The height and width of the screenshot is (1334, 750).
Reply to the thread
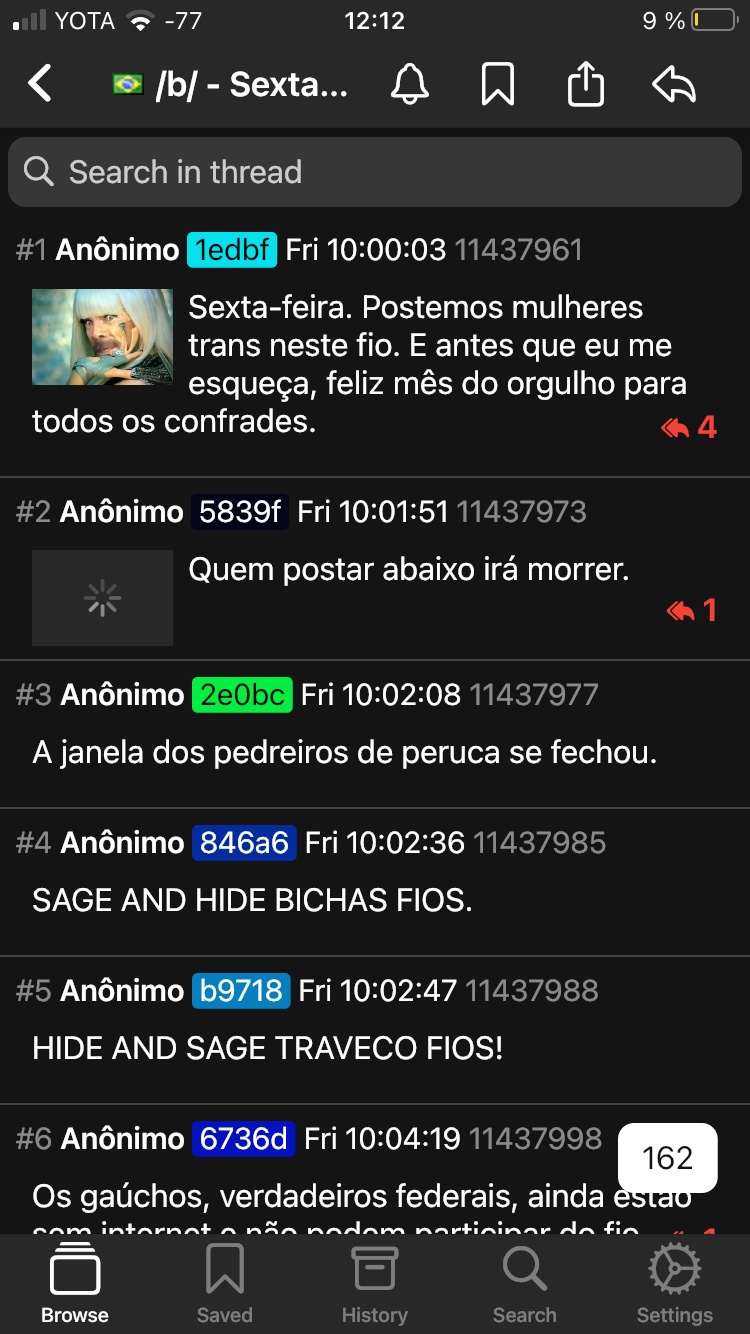pos(674,85)
